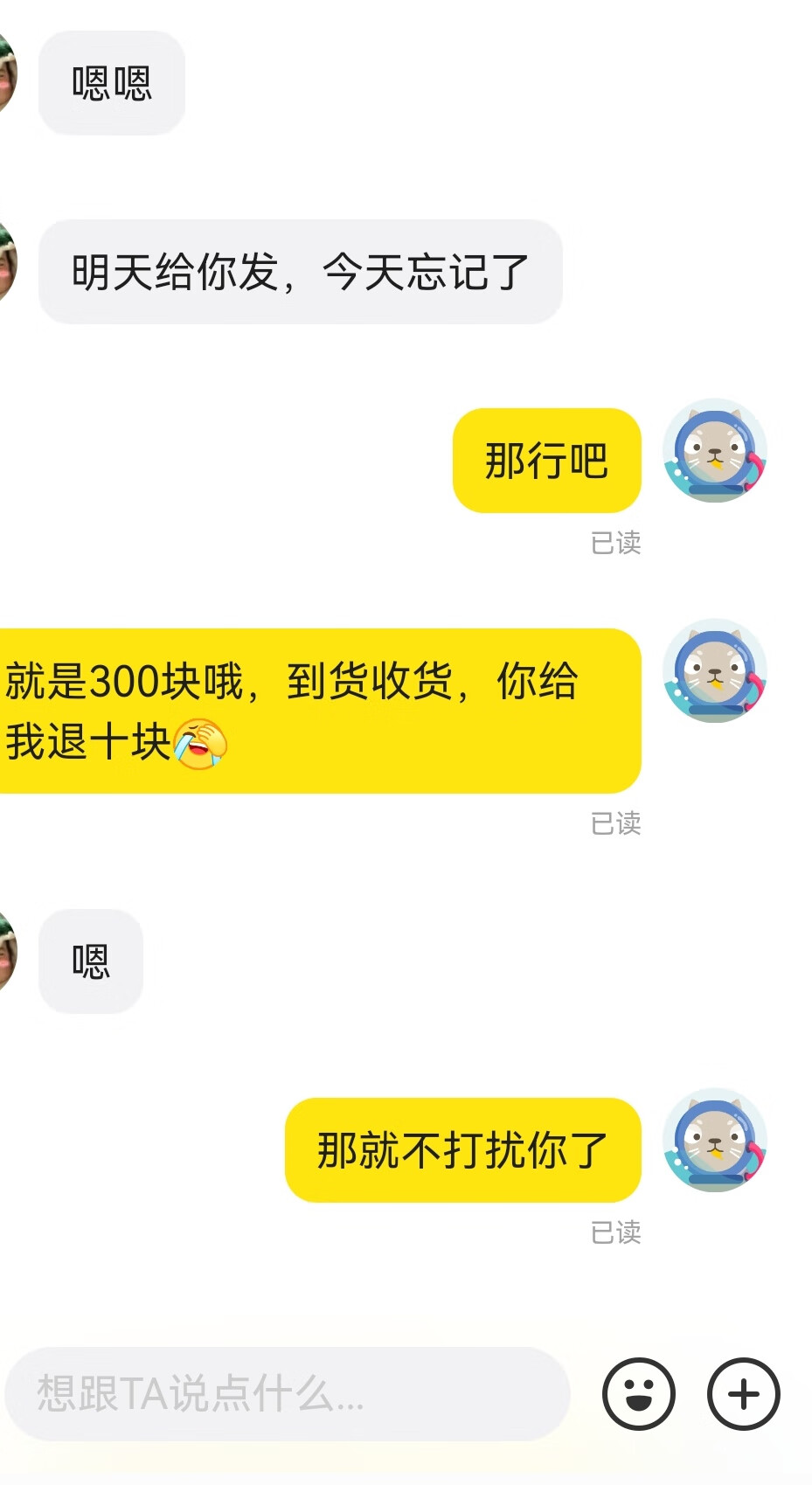Tap the cat avatar beside '那行吧'
812x1485 pixels.
pyautogui.click(x=714, y=451)
